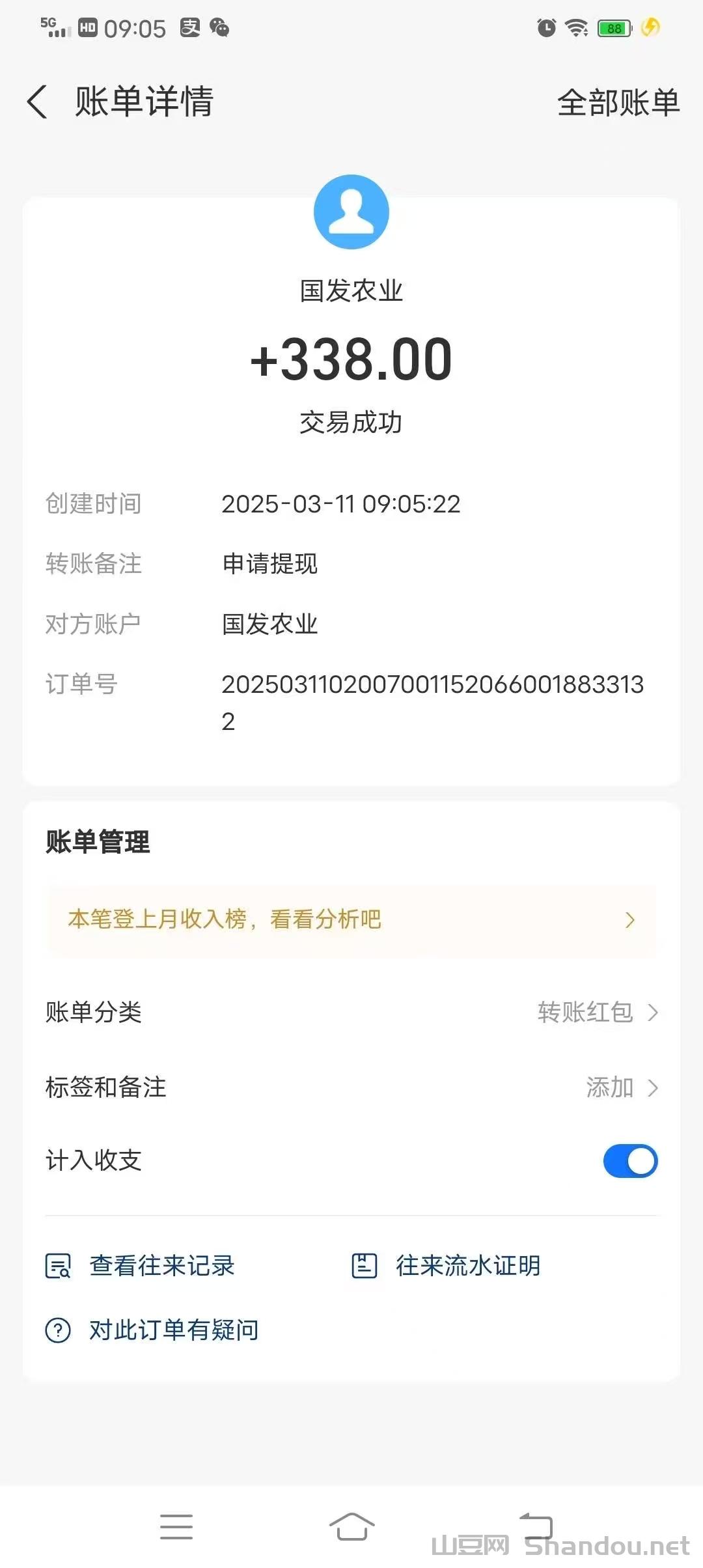Tap the system home button

pyautogui.click(x=351, y=1526)
